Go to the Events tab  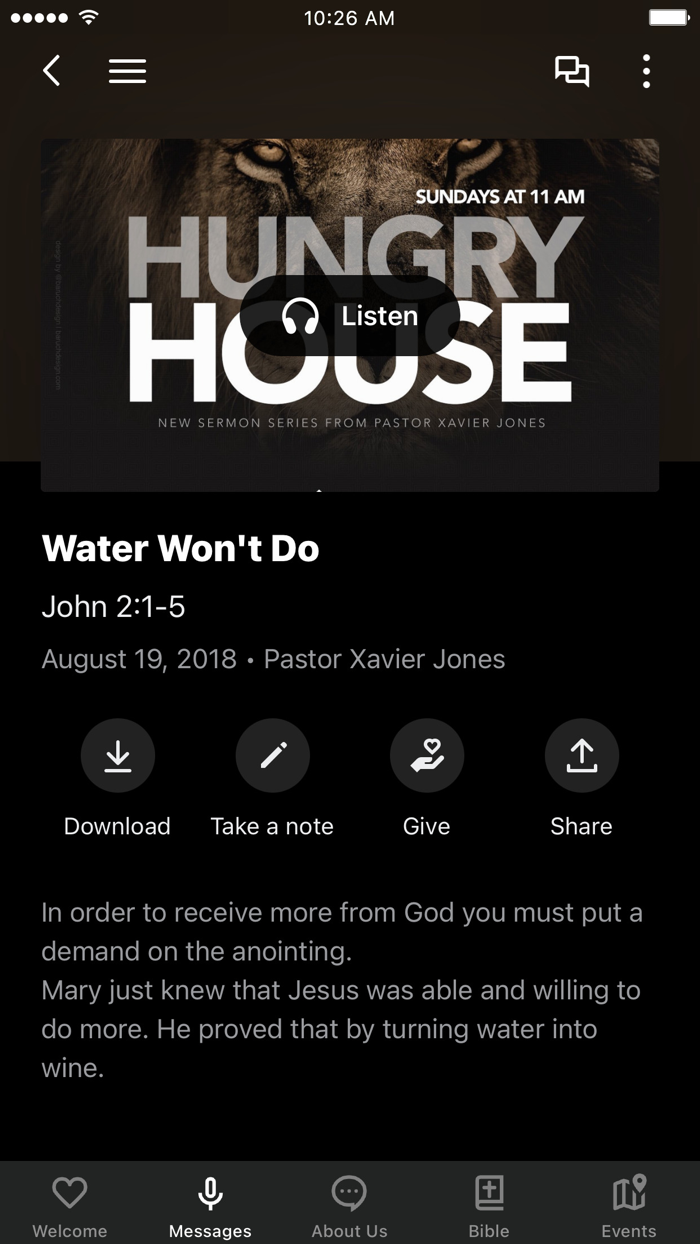pyautogui.click(x=629, y=1205)
